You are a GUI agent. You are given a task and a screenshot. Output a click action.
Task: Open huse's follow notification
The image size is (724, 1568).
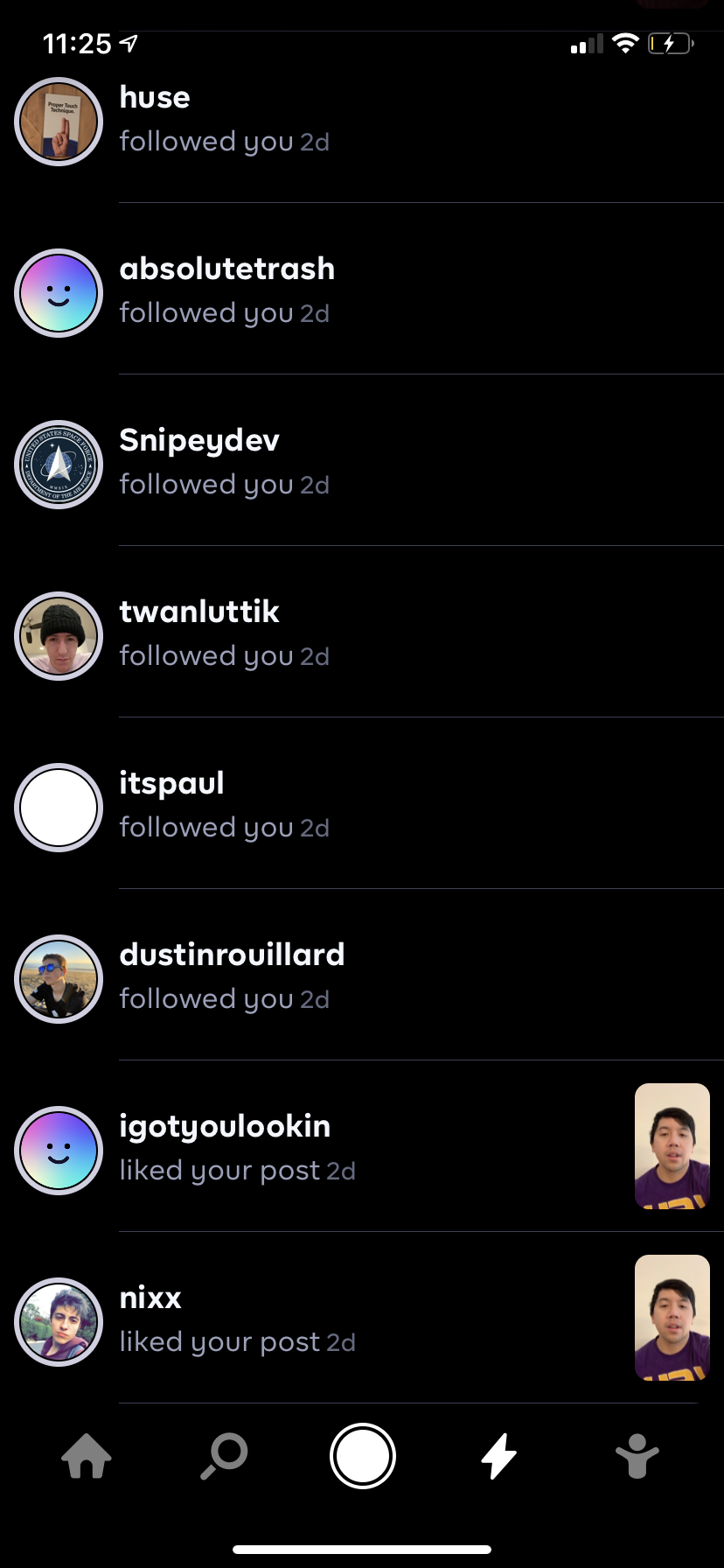click(362, 121)
